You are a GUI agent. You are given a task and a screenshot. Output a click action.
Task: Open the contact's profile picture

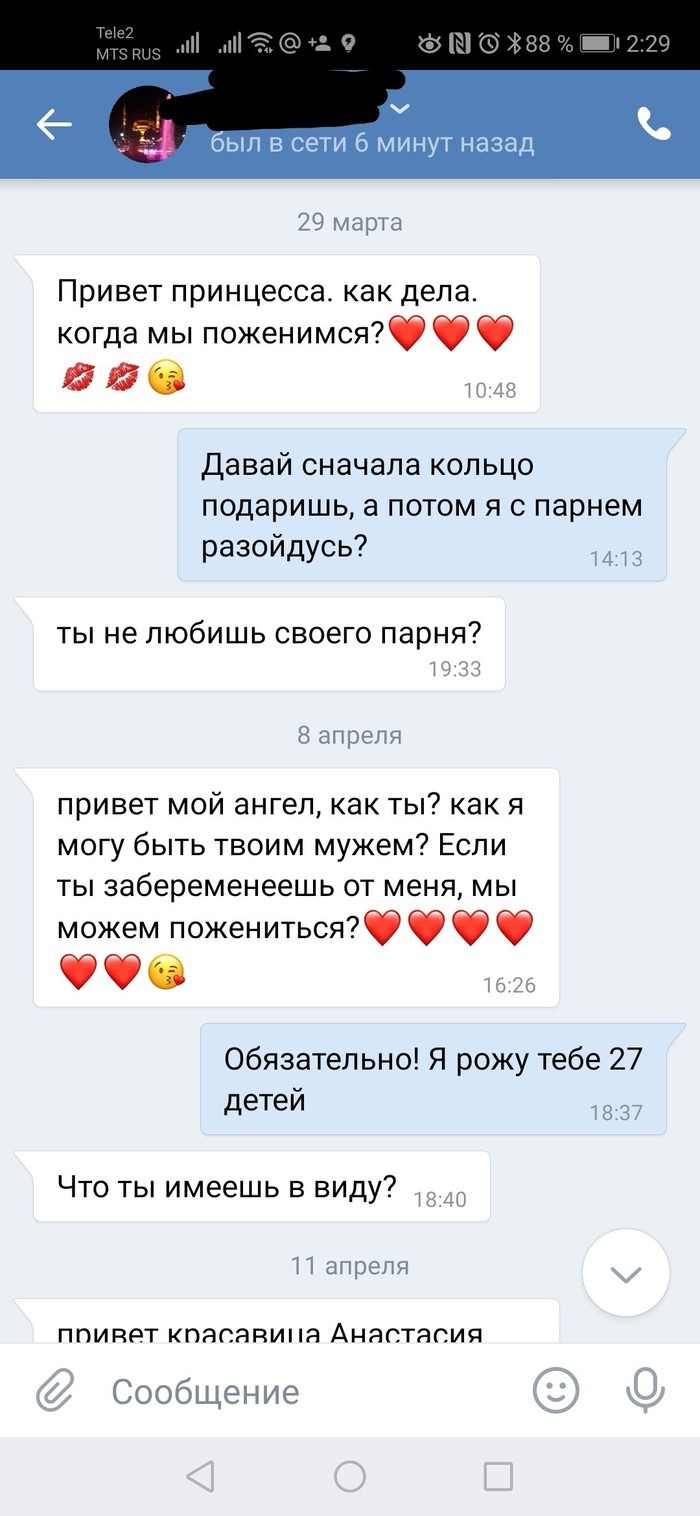(147, 125)
